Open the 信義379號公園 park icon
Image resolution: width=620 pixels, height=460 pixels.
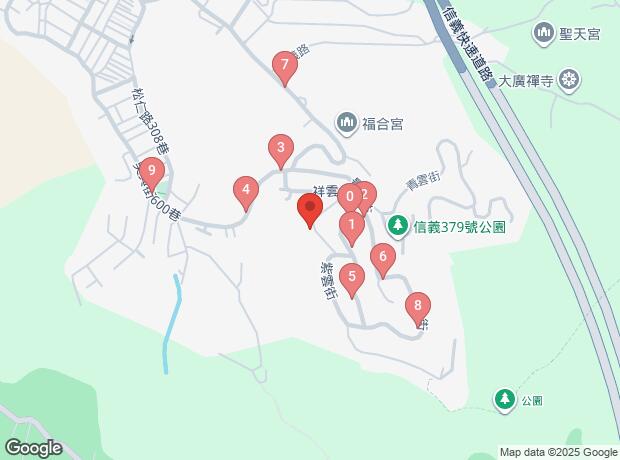pyautogui.click(x=398, y=226)
